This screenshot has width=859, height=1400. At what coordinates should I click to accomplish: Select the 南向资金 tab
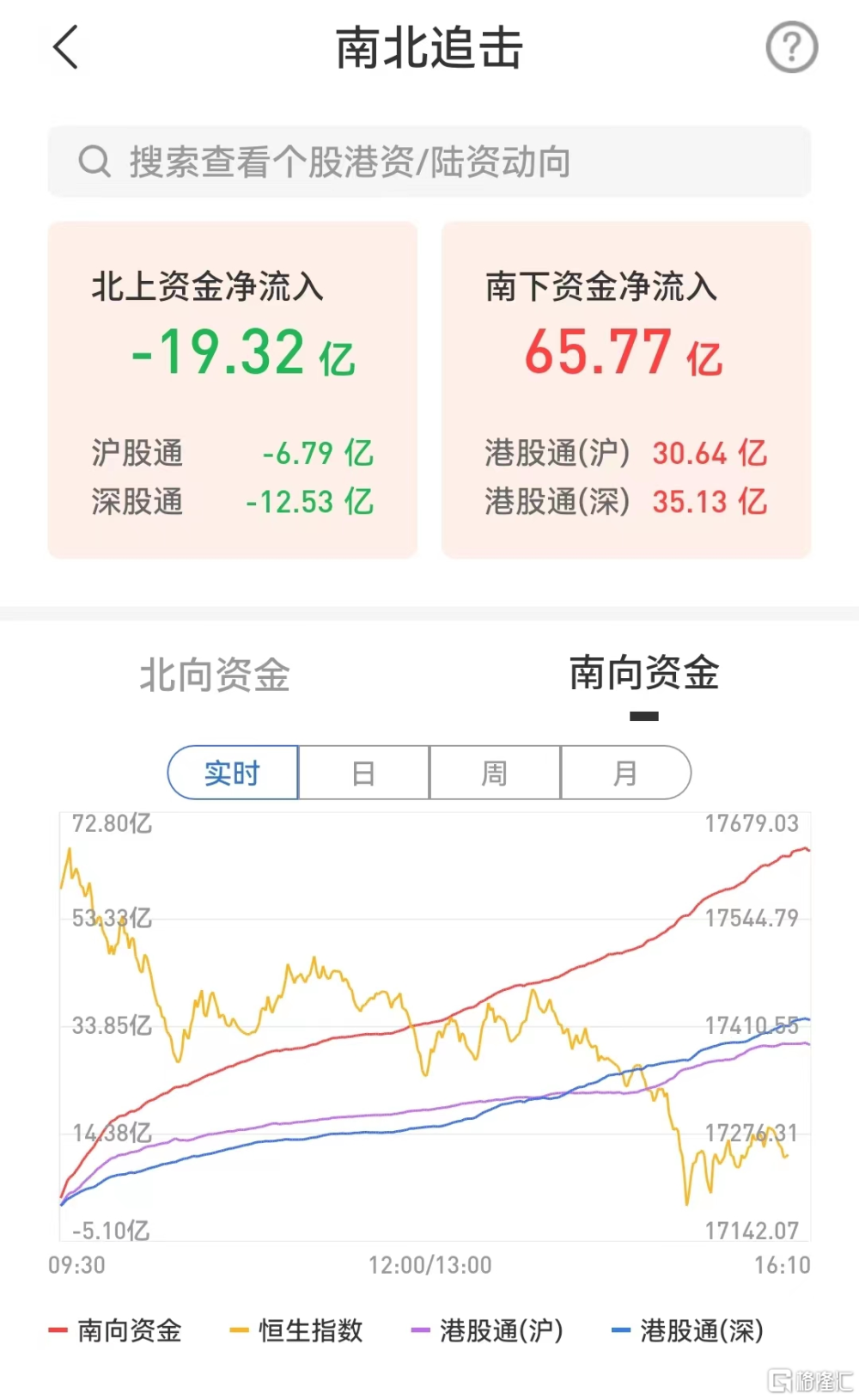coord(644,673)
